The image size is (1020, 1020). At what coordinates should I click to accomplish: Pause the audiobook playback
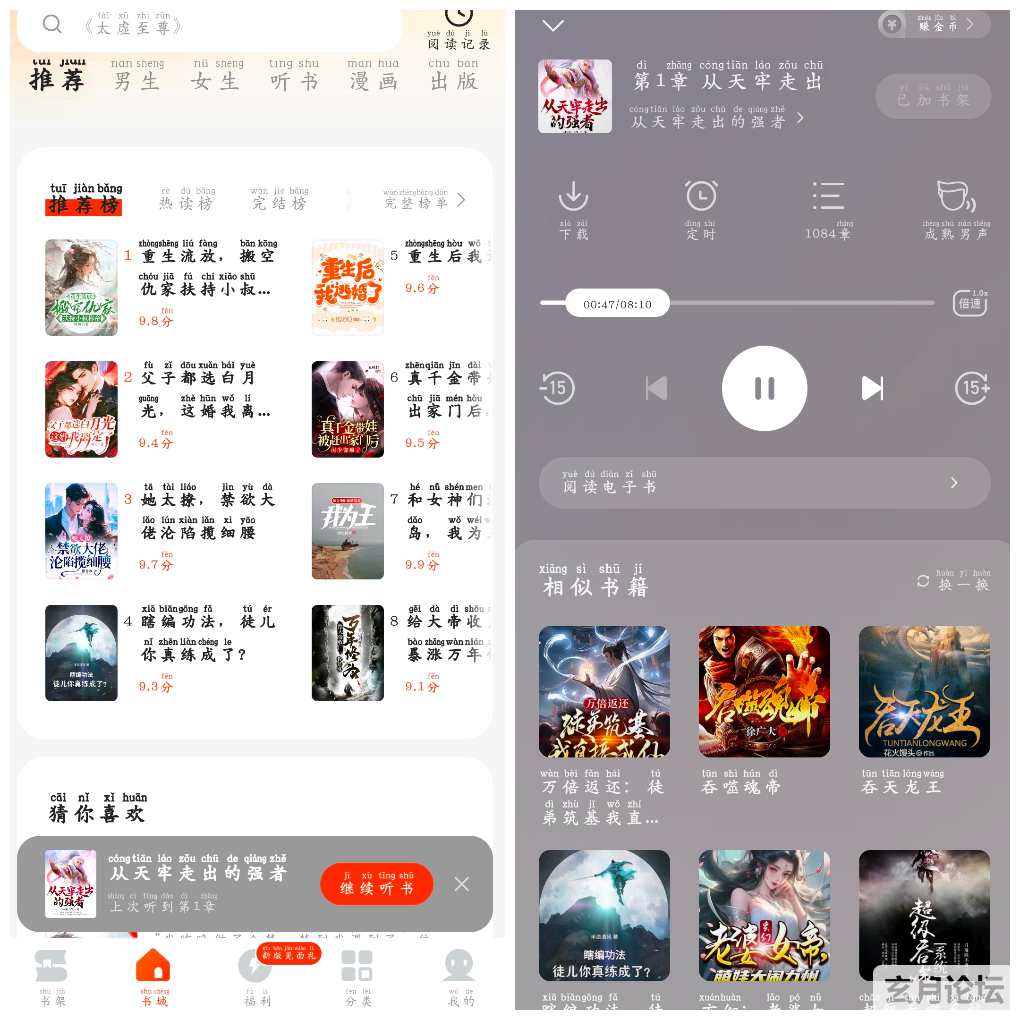tap(764, 388)
